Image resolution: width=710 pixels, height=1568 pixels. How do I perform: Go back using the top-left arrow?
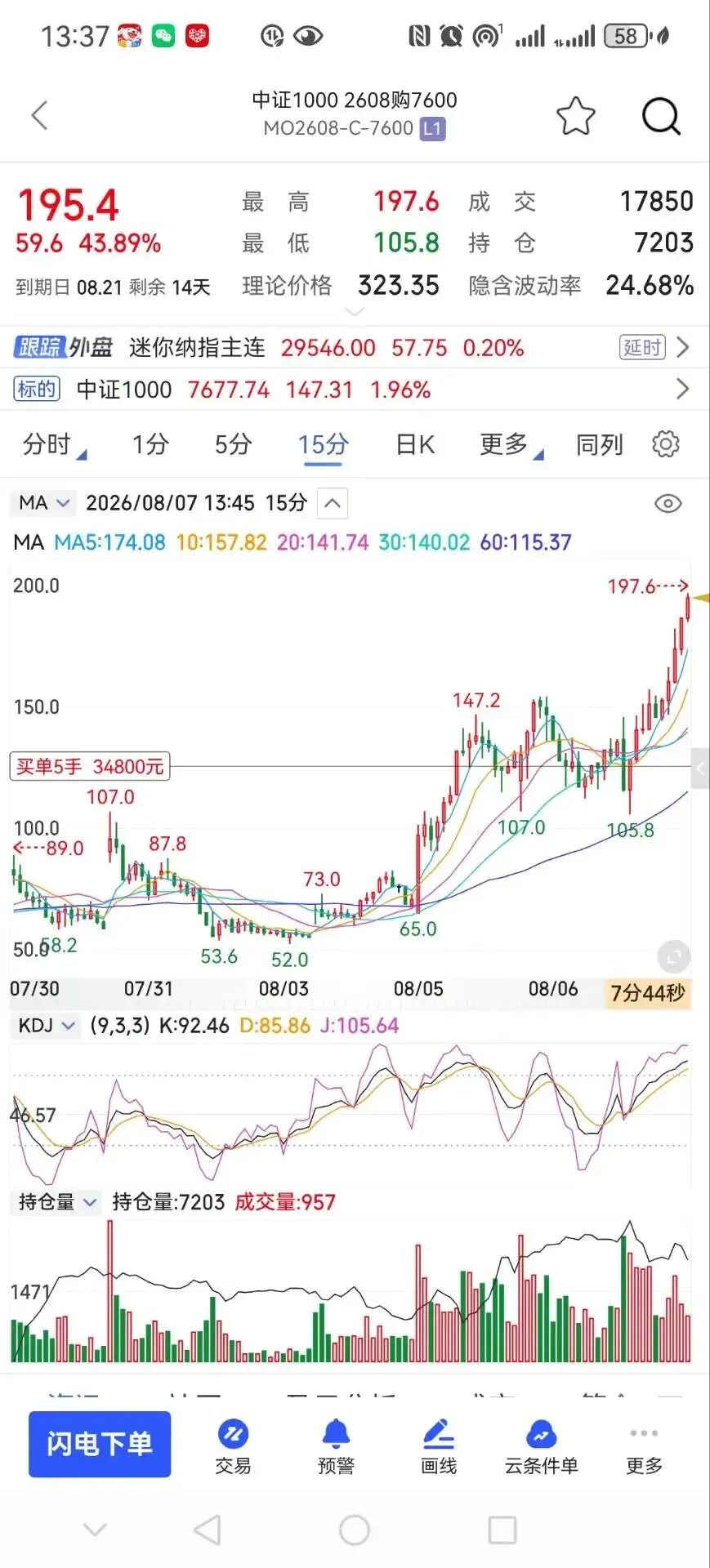pos(39,115)
